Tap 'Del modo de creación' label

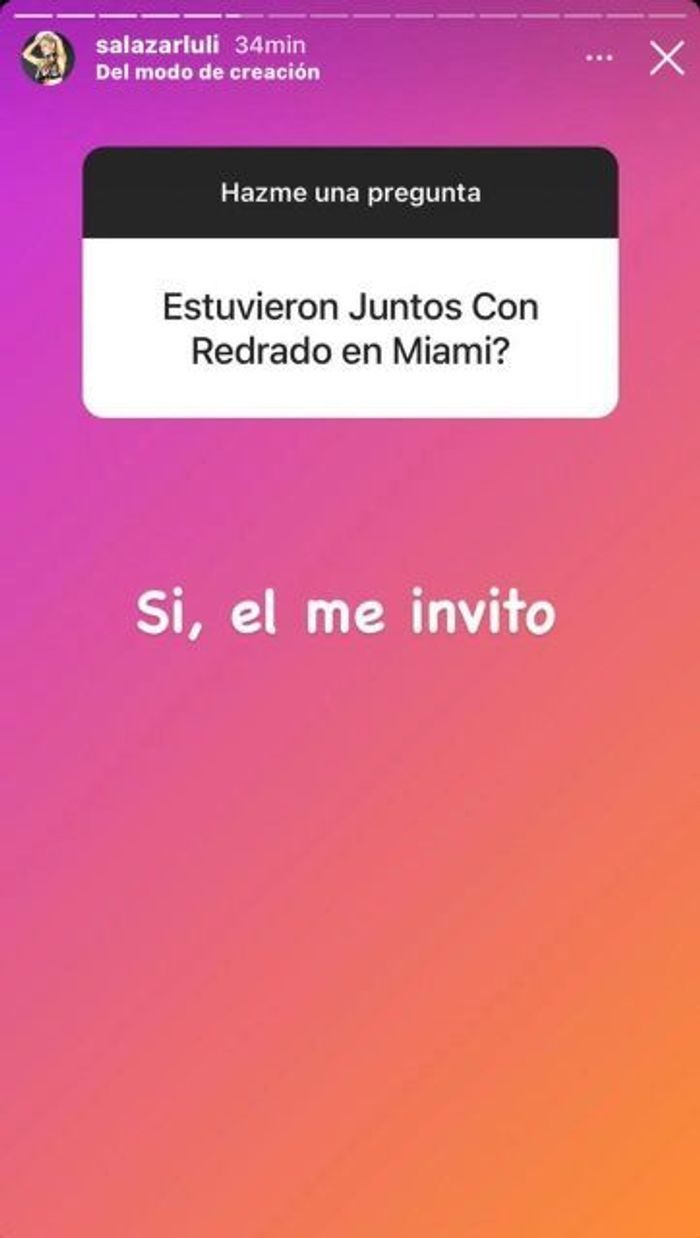pyautogui.click(x=207, y=72)
